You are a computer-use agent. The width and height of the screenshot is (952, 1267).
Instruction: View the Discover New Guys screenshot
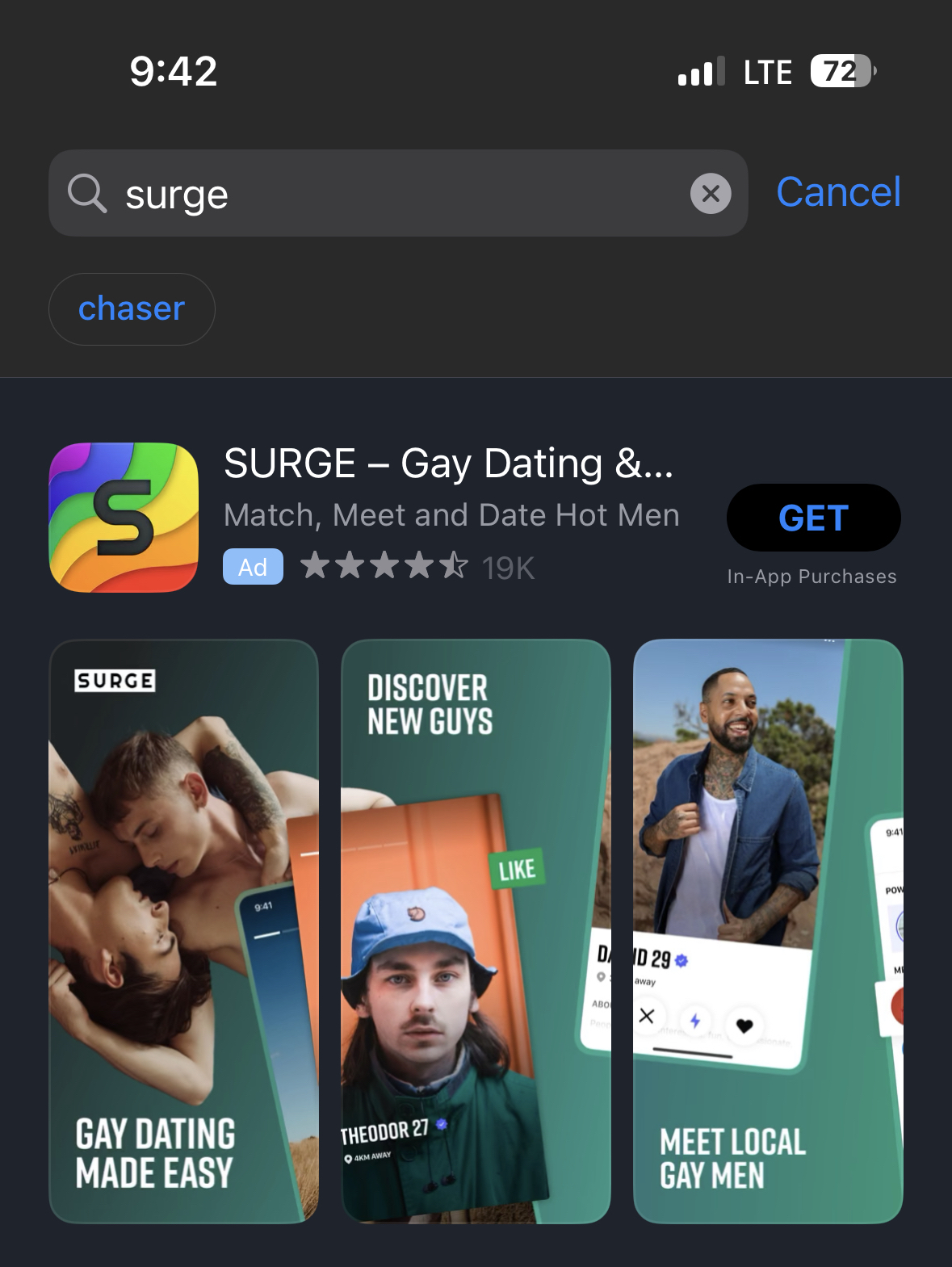476,931
